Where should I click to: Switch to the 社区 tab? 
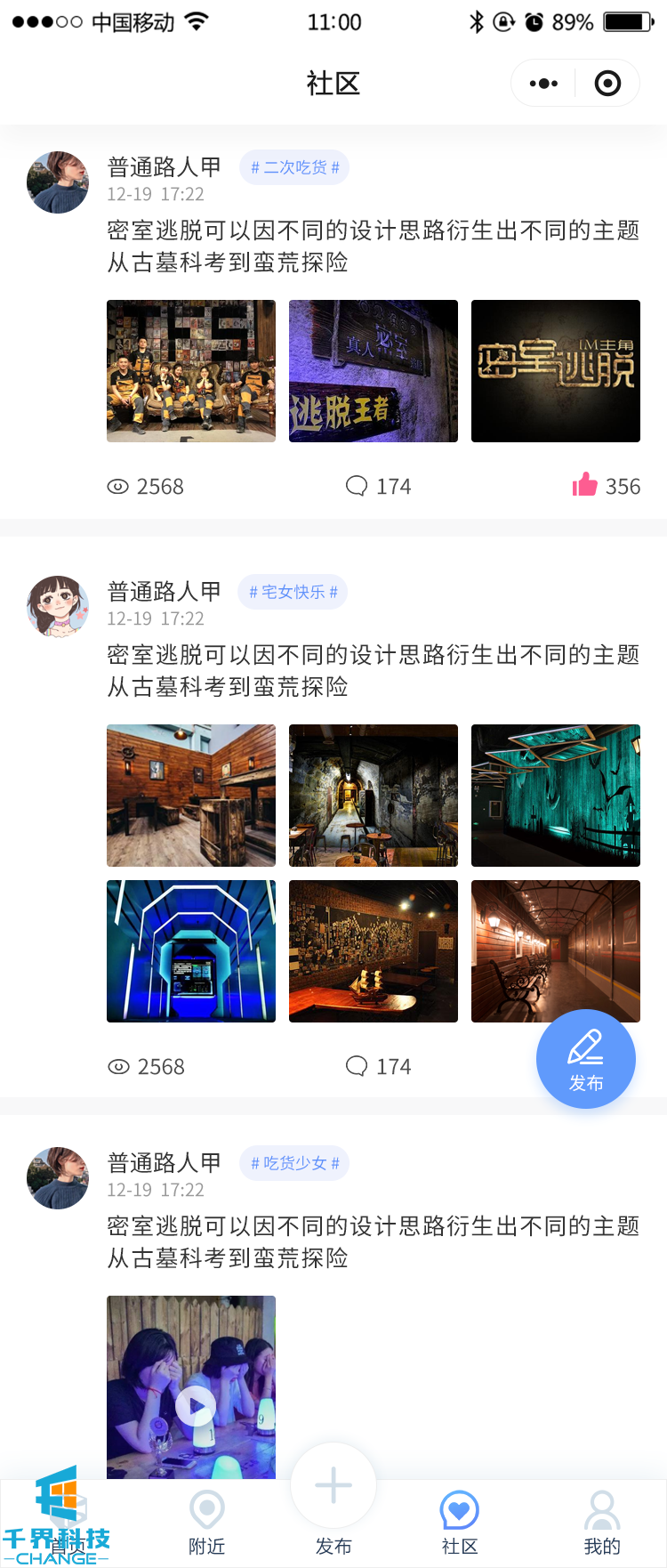pos(460,1524)
